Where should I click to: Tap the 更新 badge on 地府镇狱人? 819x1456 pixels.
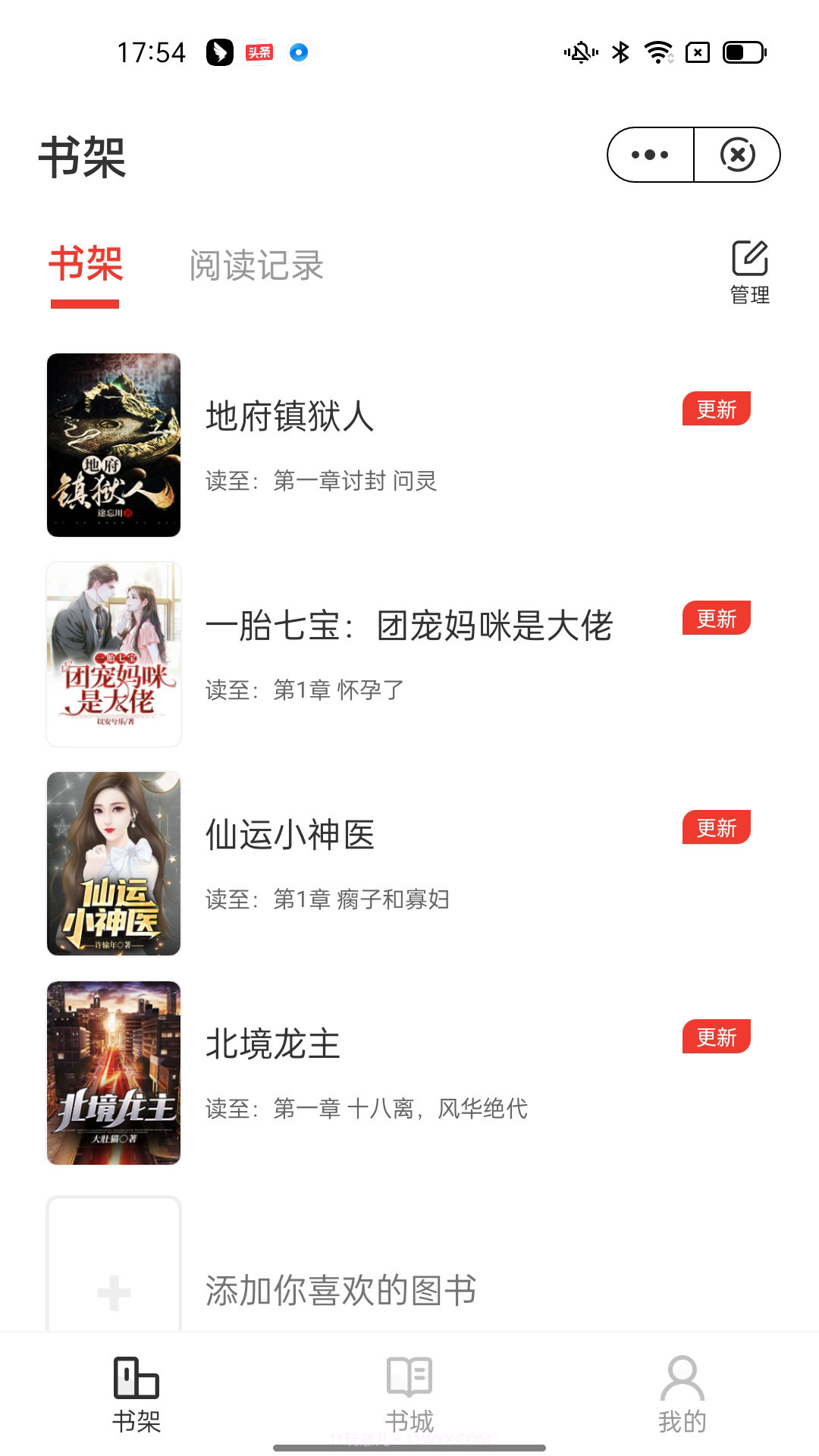pos(717,409)
